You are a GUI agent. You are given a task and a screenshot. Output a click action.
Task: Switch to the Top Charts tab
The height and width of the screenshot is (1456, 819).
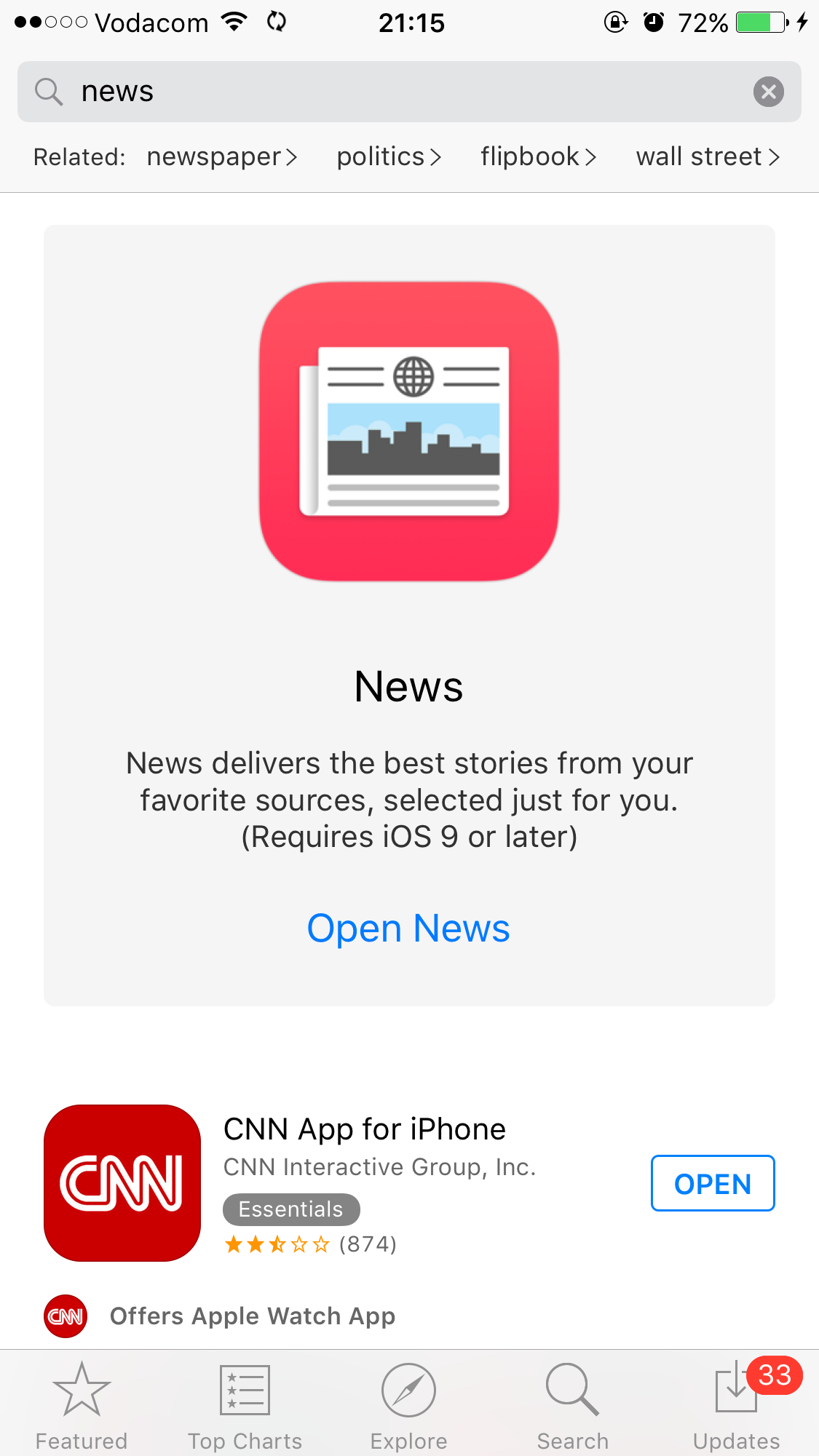pos(245,1406)
